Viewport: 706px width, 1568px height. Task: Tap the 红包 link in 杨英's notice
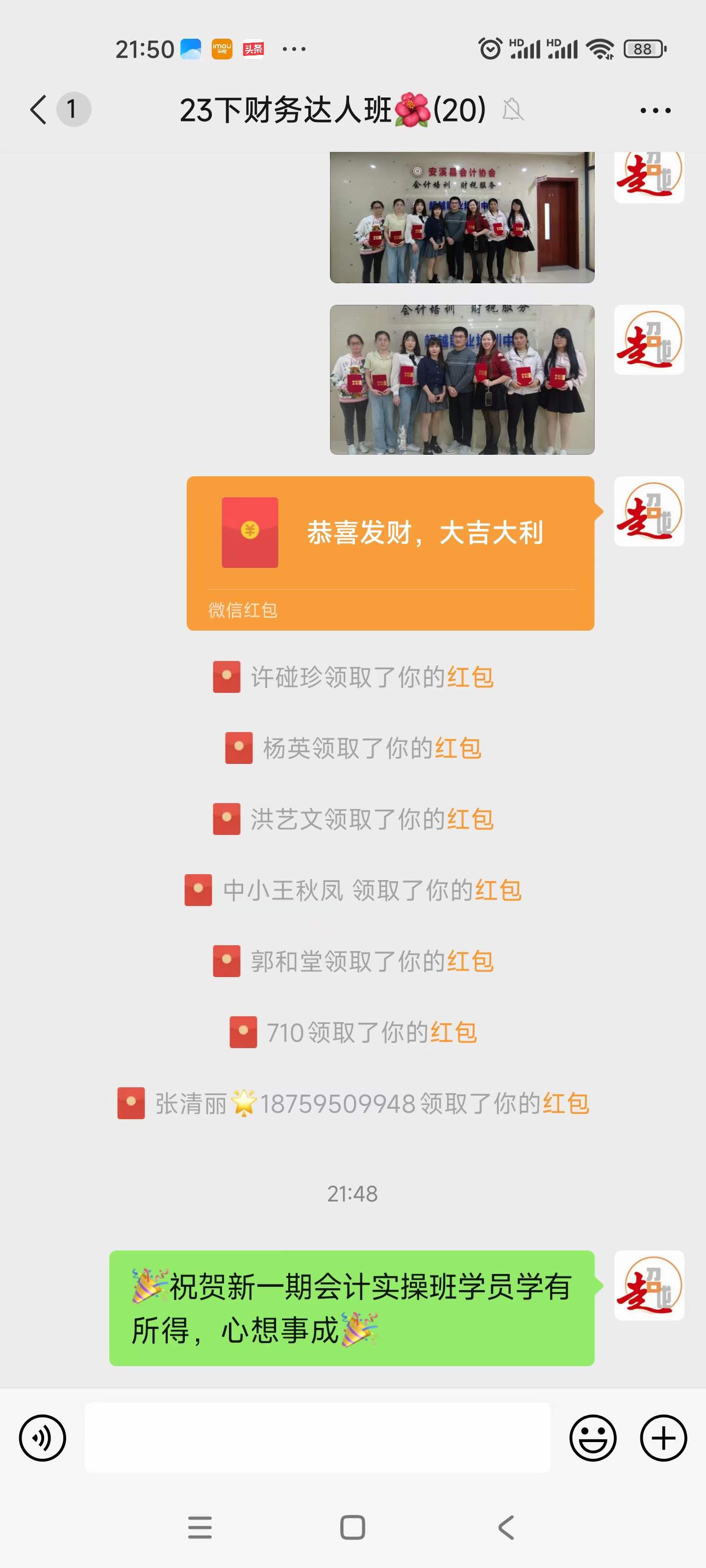coord(458,748)
